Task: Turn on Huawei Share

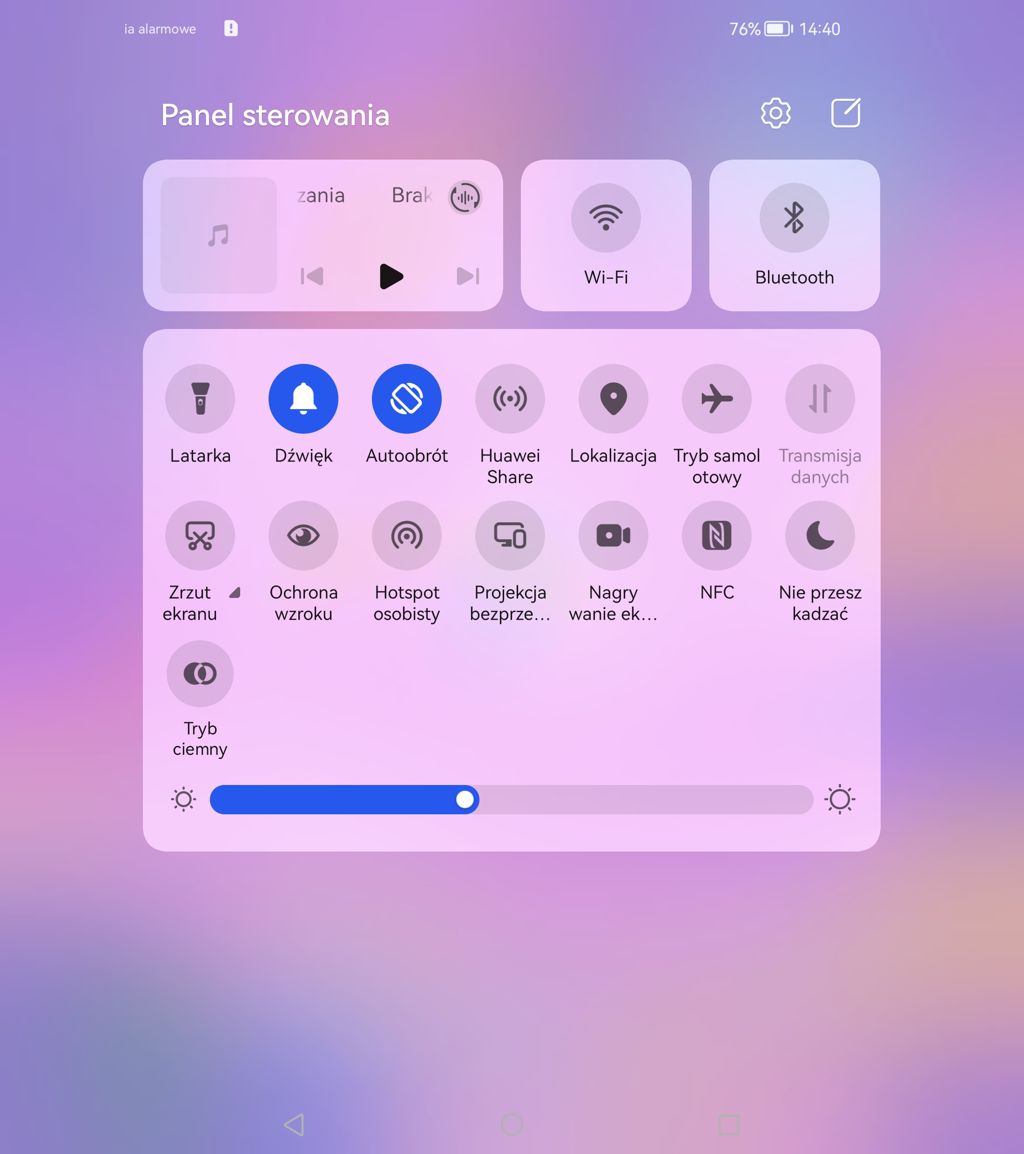Action: click(x=510, y=399)
